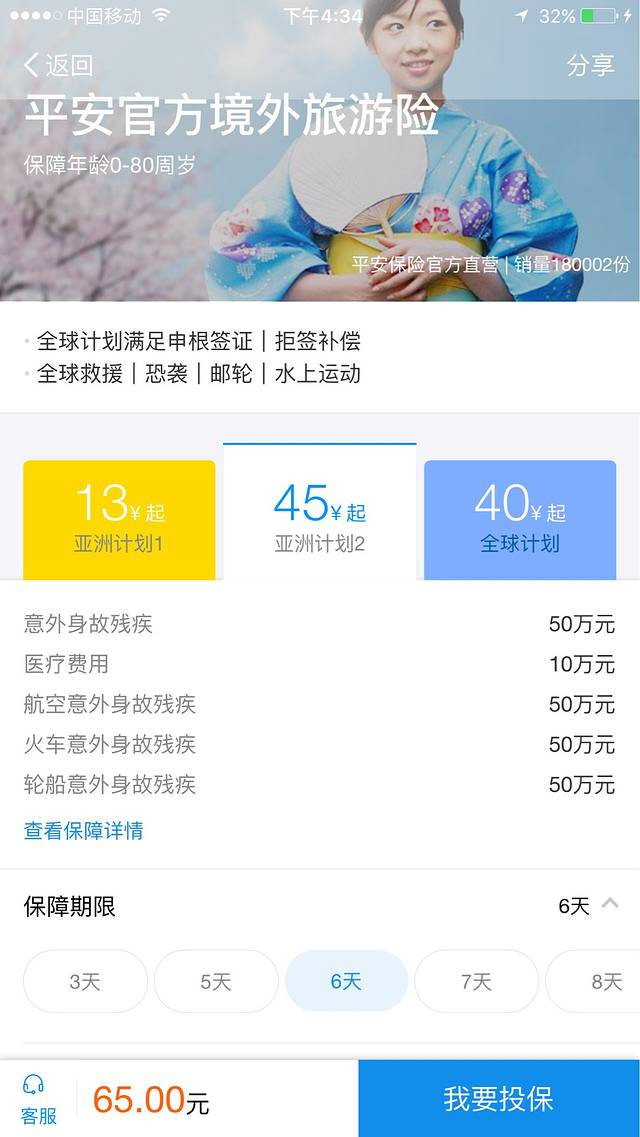Viewport: 640px width, 1137px height.
Task: Contact 客服 customer service
Action: click(39, 1099)
